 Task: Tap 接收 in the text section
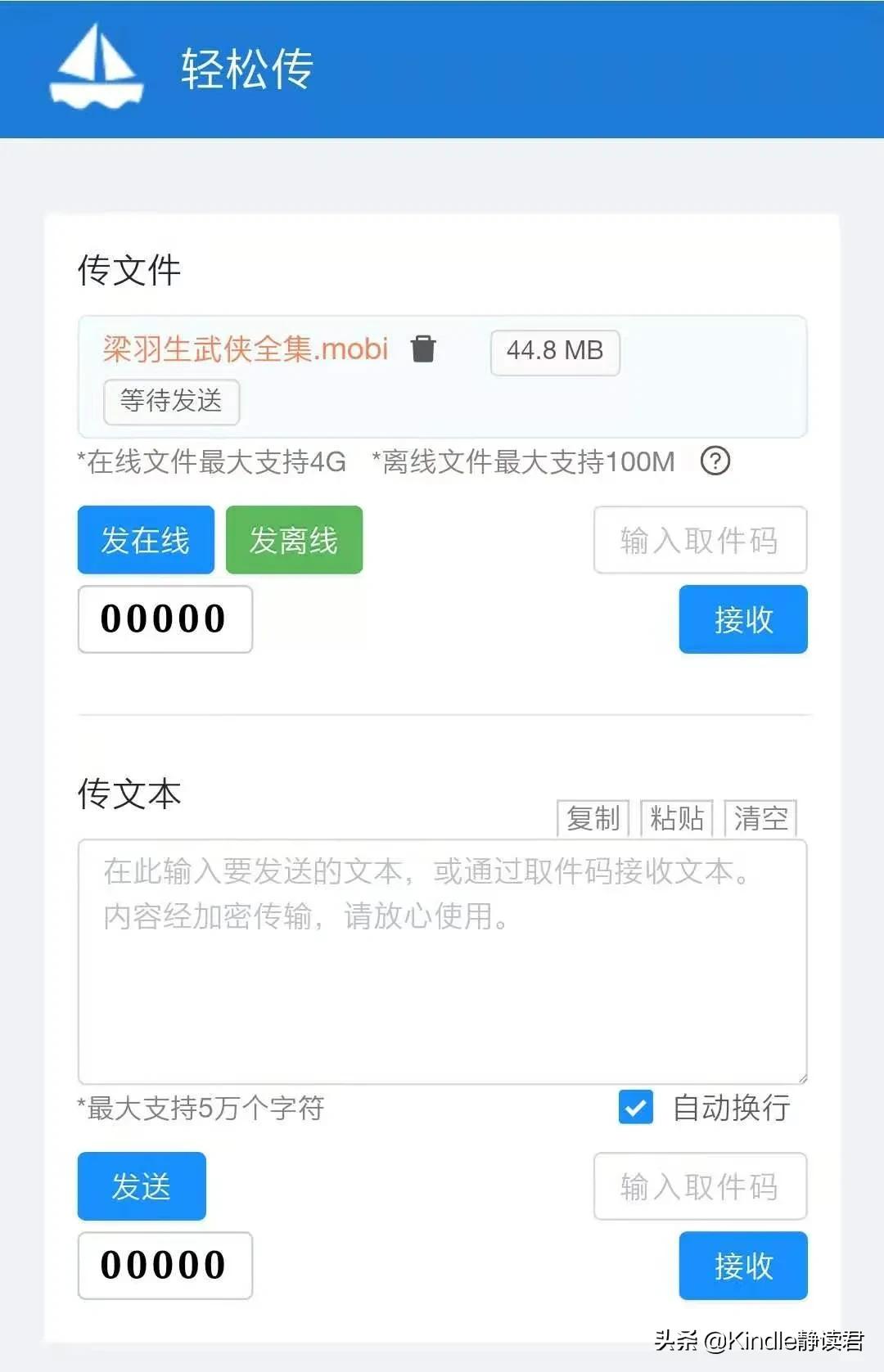(x=742, y=1266)
